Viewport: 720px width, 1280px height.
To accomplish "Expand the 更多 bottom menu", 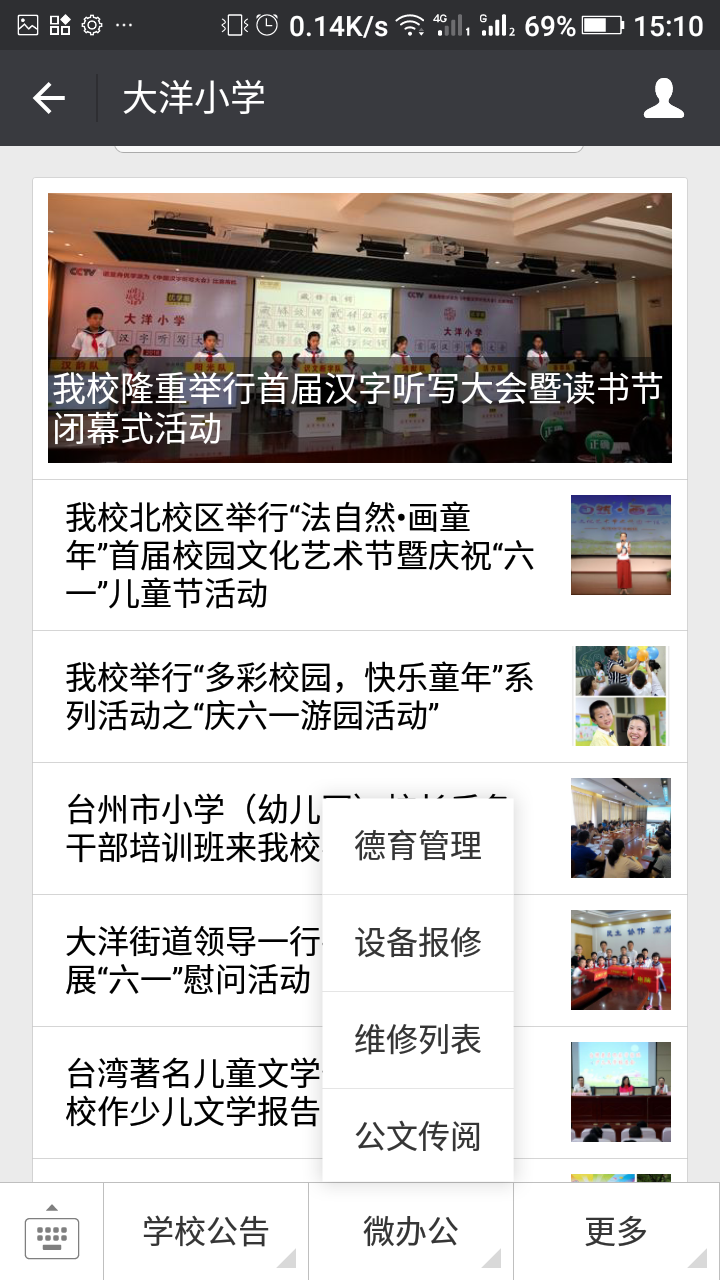I will pos(616,1232).
